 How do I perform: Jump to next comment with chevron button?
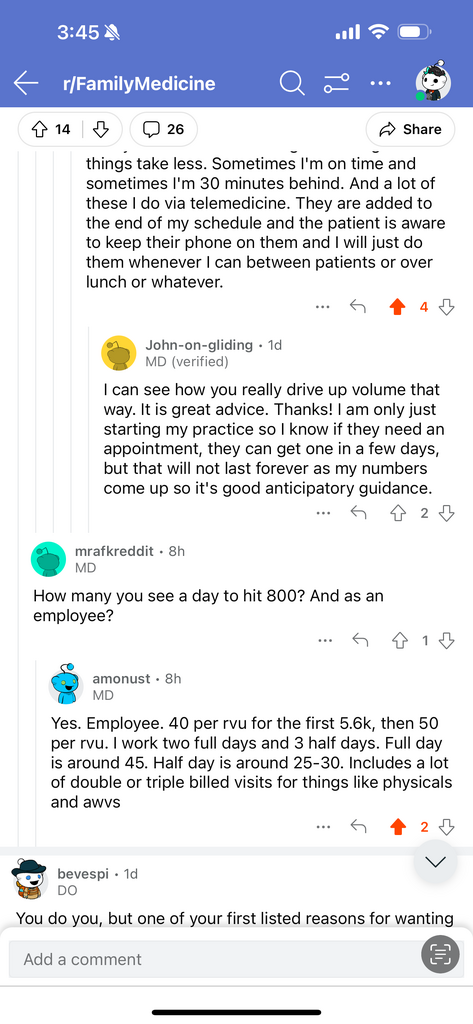coord(436,861)
